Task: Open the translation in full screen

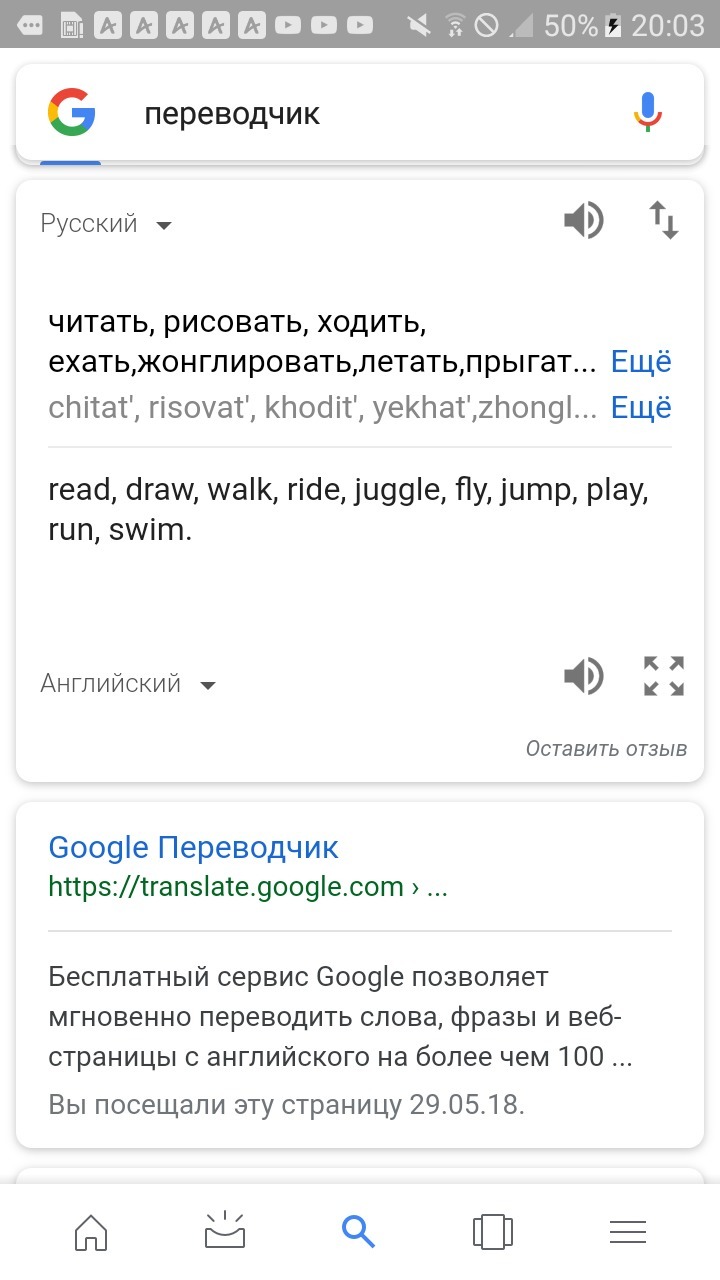Action: pyautogui.click(x=664, y=676)
